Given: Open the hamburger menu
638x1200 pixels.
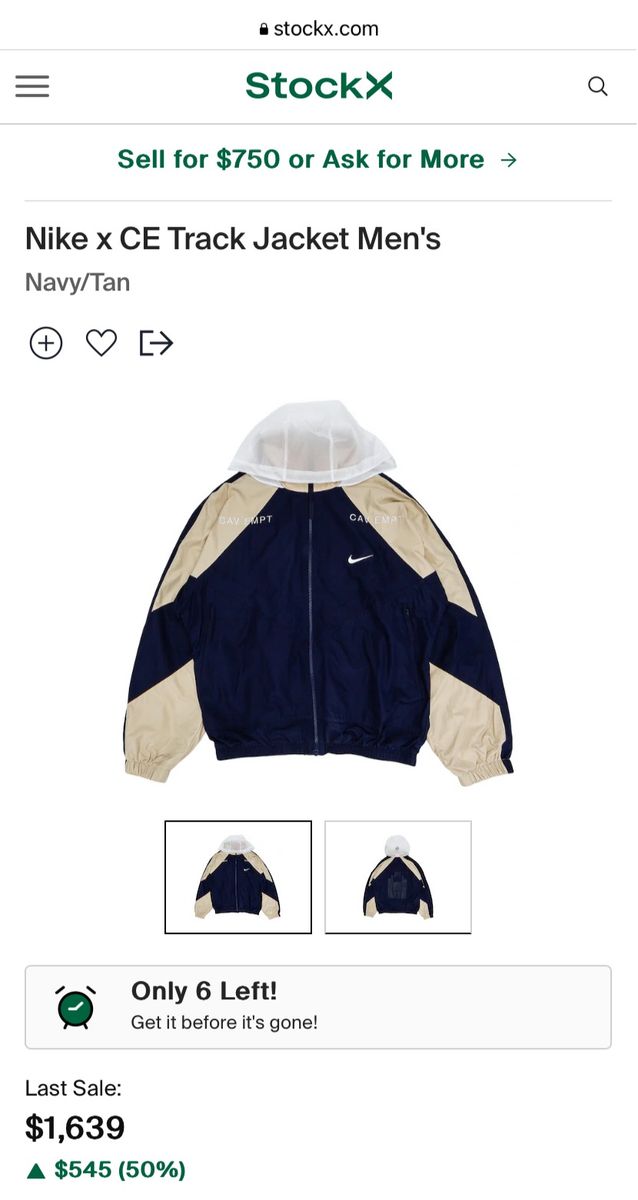Looking at the screenshot, I should (32, 87).
